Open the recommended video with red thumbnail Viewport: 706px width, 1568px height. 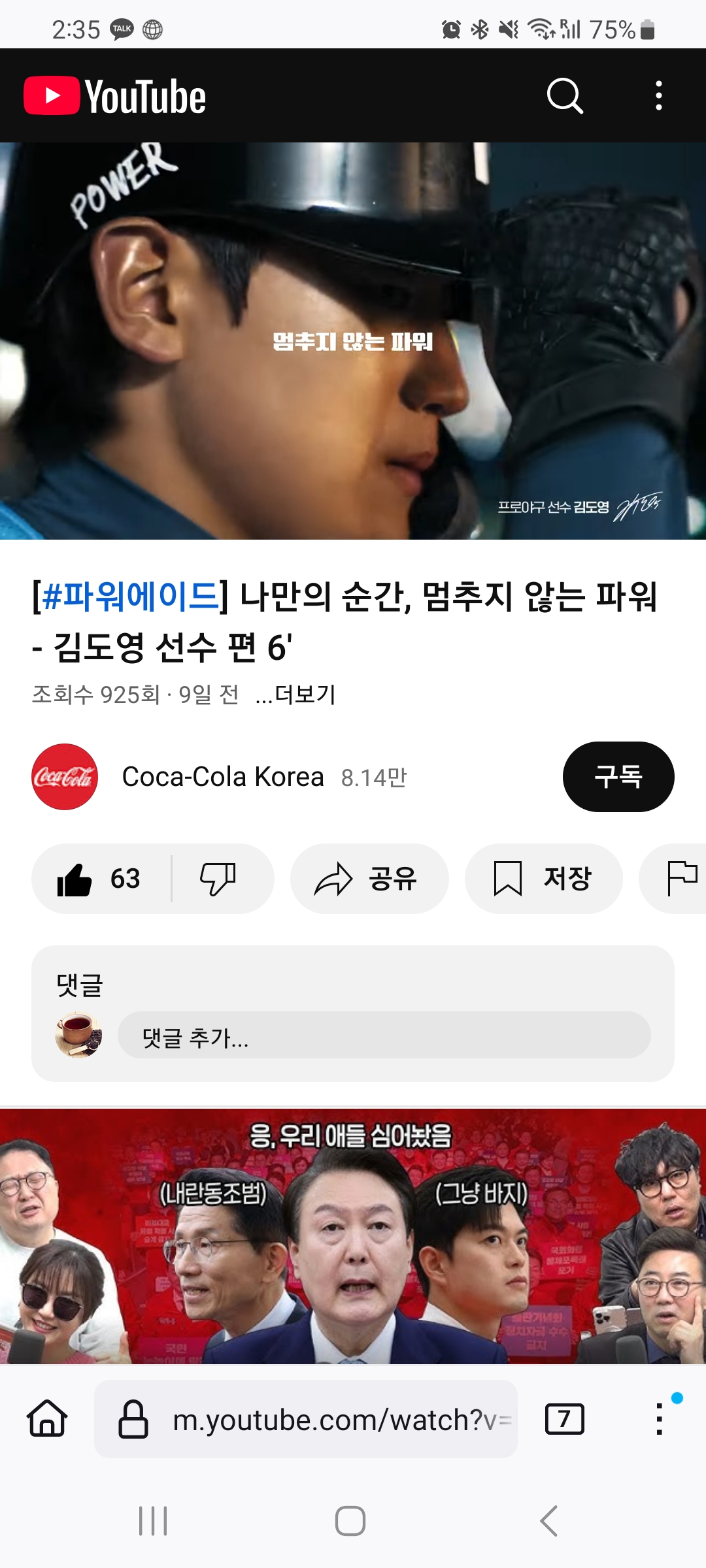pos(353,1236)
